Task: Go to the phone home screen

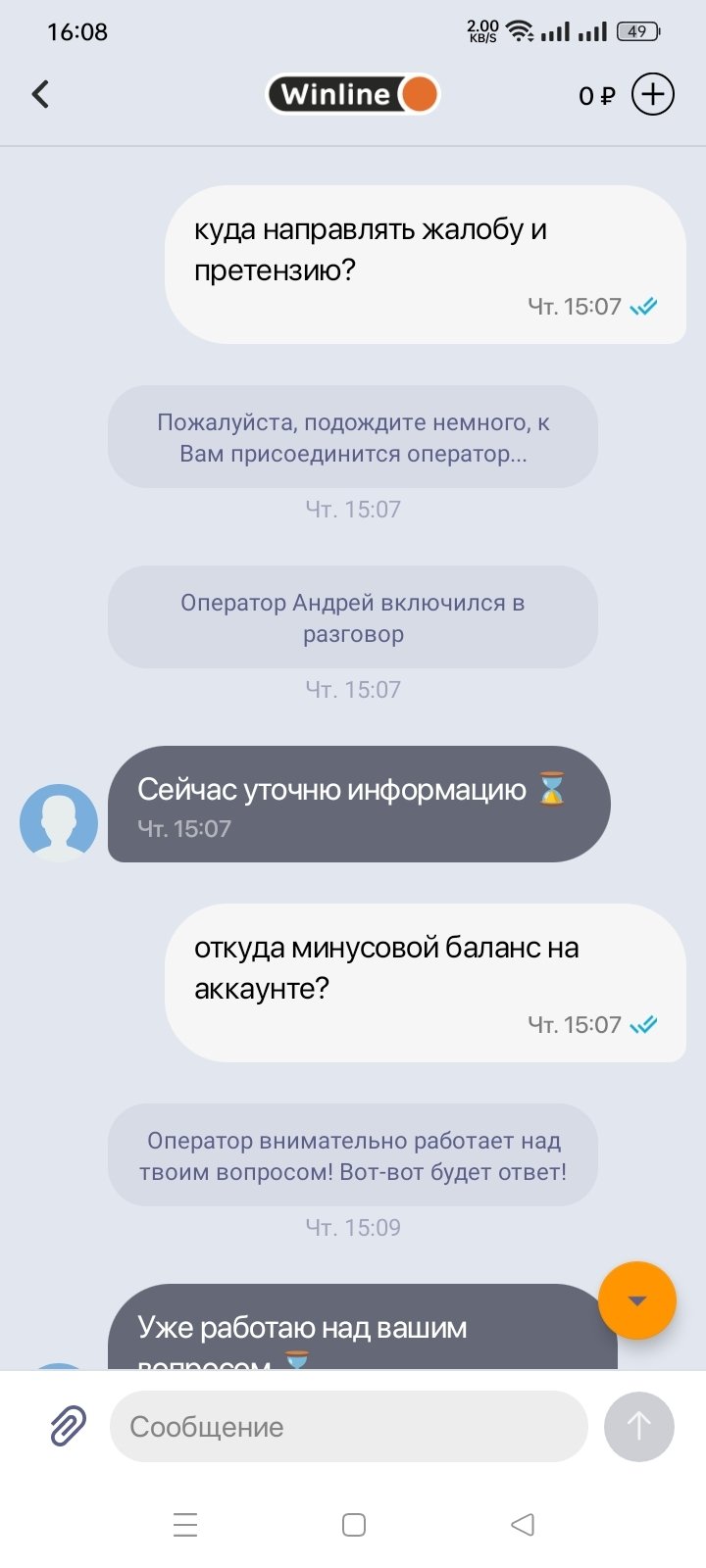Action: coord(354,1525)
